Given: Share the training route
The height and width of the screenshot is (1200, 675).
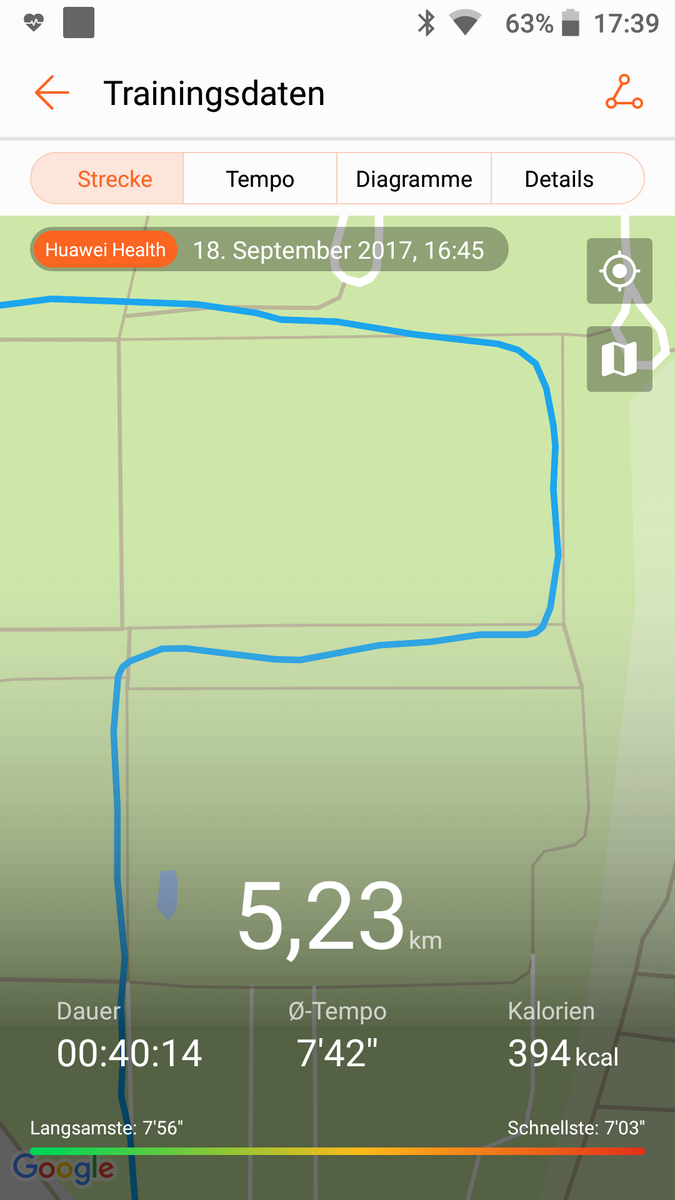Looking at the screenshot, I should [624, 93].
